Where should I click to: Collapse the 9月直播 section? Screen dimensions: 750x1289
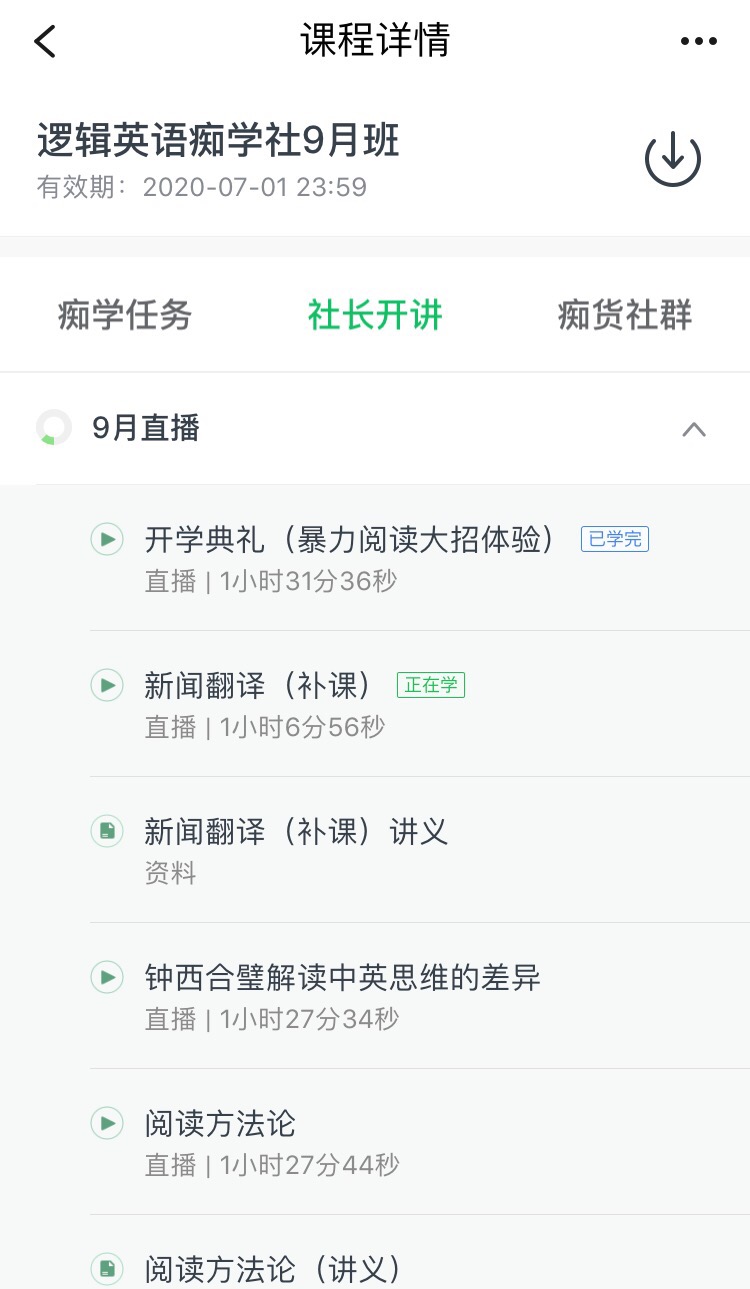click(x=693, y=429)
